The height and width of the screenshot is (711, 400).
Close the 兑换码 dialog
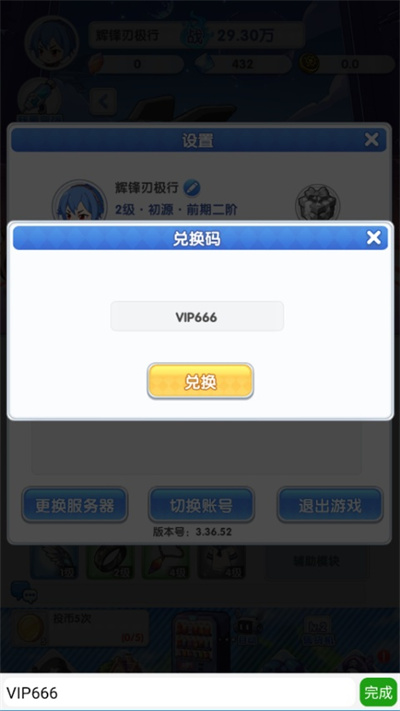click(x=374, y=237)
